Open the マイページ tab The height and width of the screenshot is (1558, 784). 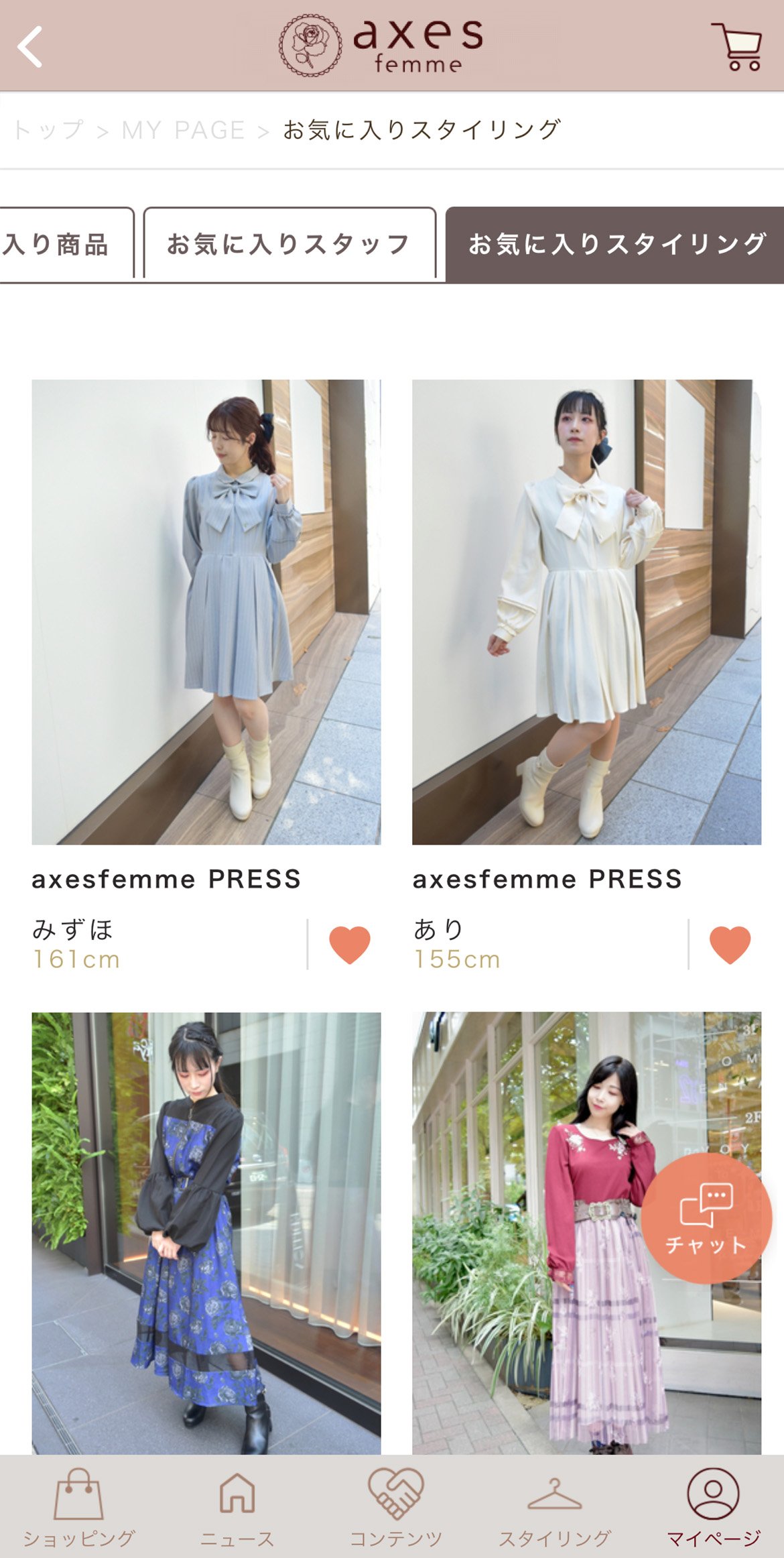pyautogui.click(x=713, y=1507)
